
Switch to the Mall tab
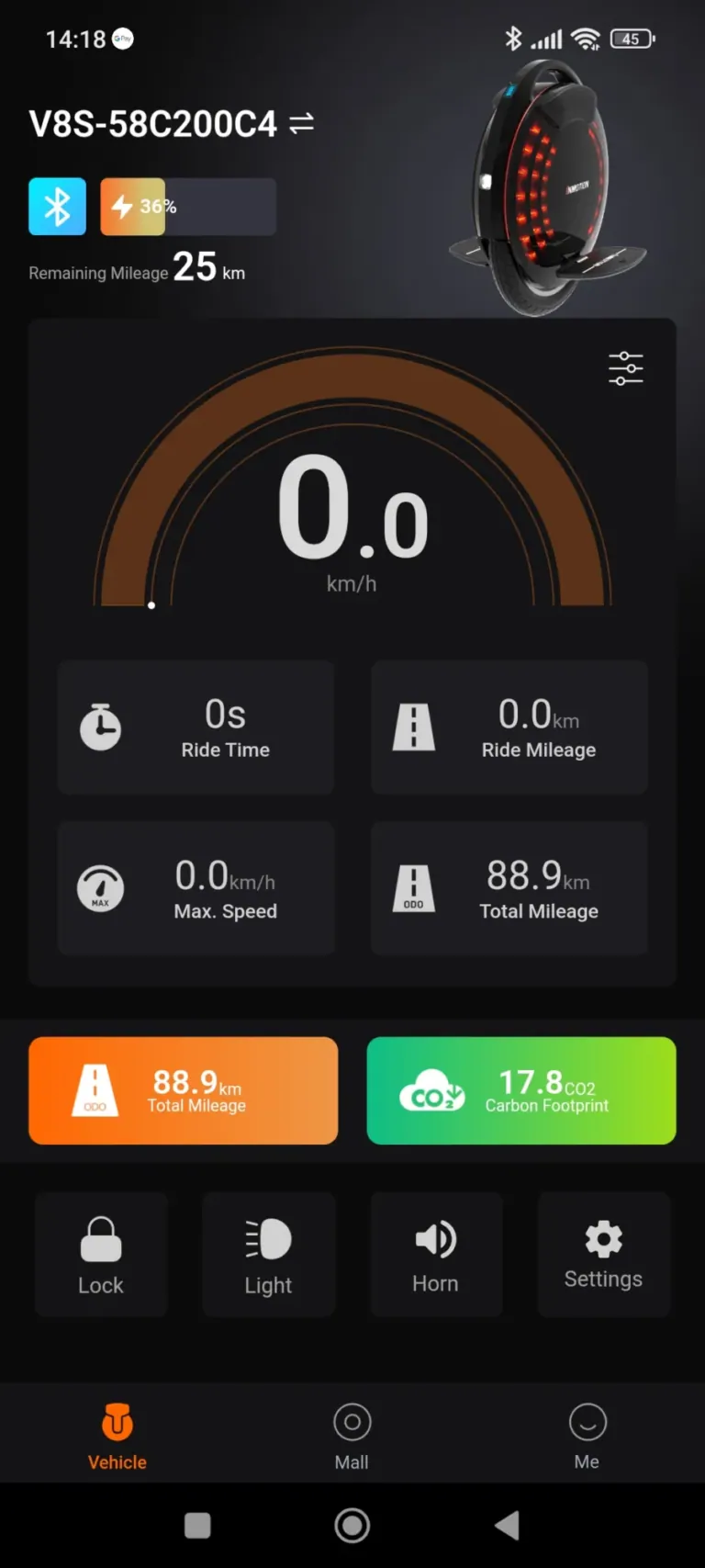pyautogui.click(x=352, y=1436)
